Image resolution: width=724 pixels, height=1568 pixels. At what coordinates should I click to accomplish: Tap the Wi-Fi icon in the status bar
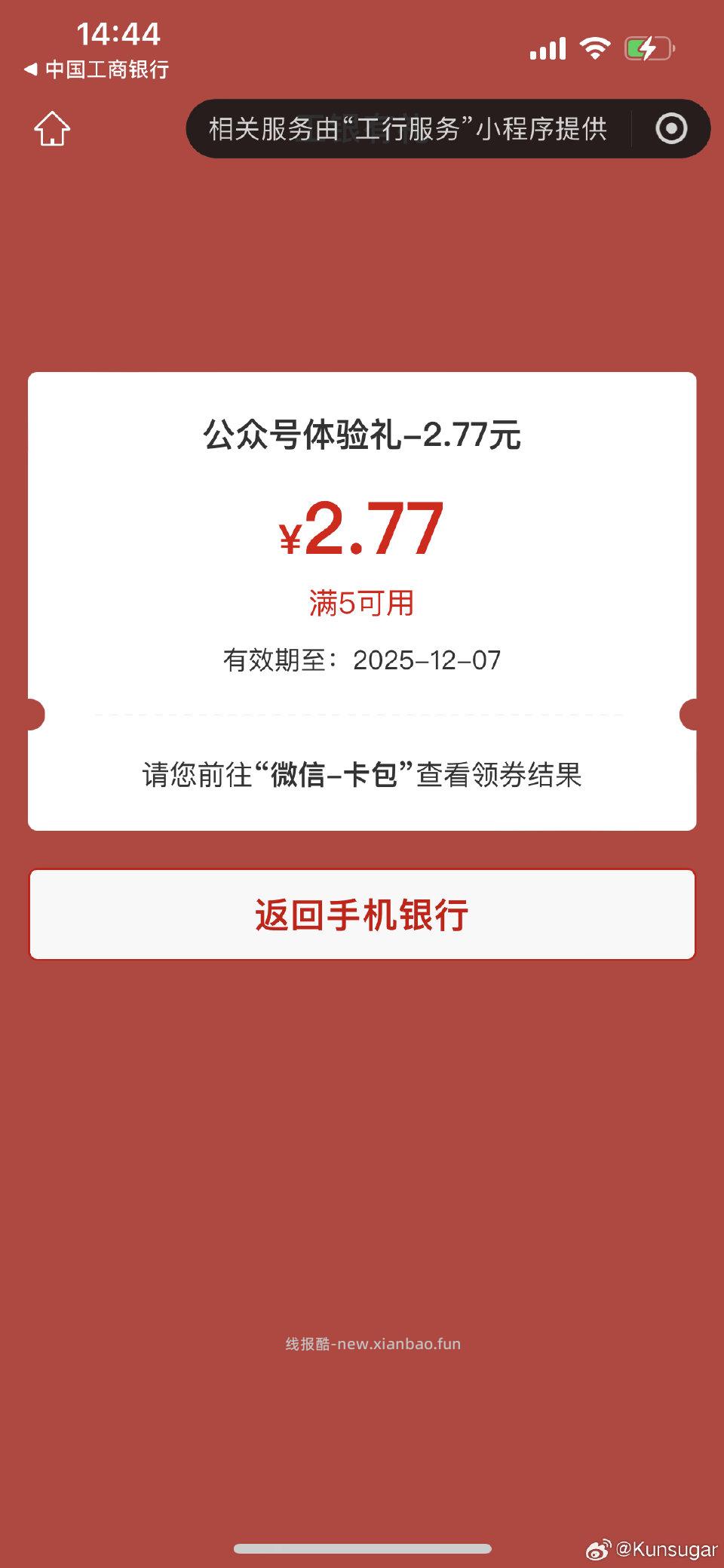595,47
